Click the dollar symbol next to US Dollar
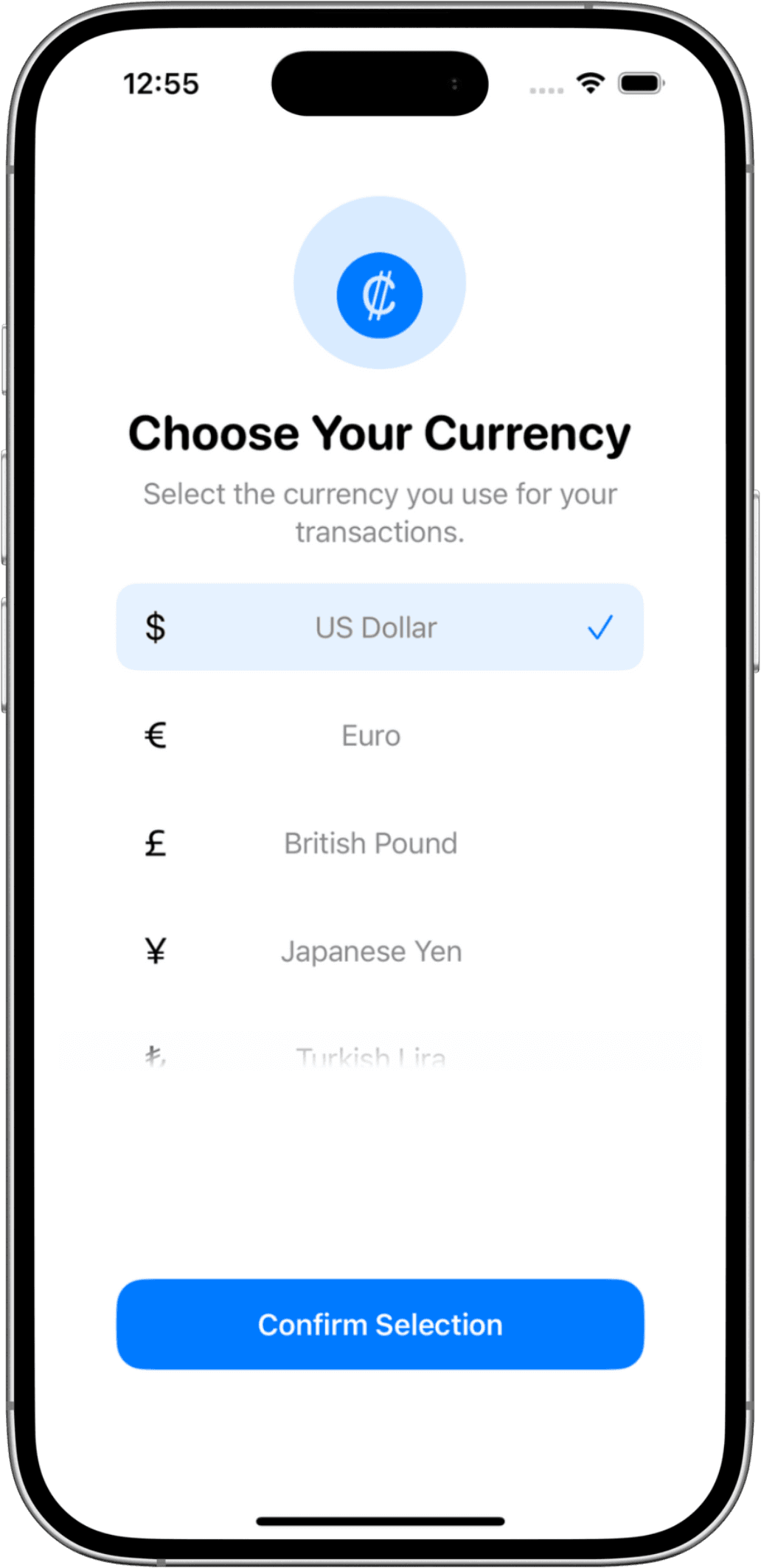Screen dimensions: 761x1568 [x=155, y=627]
